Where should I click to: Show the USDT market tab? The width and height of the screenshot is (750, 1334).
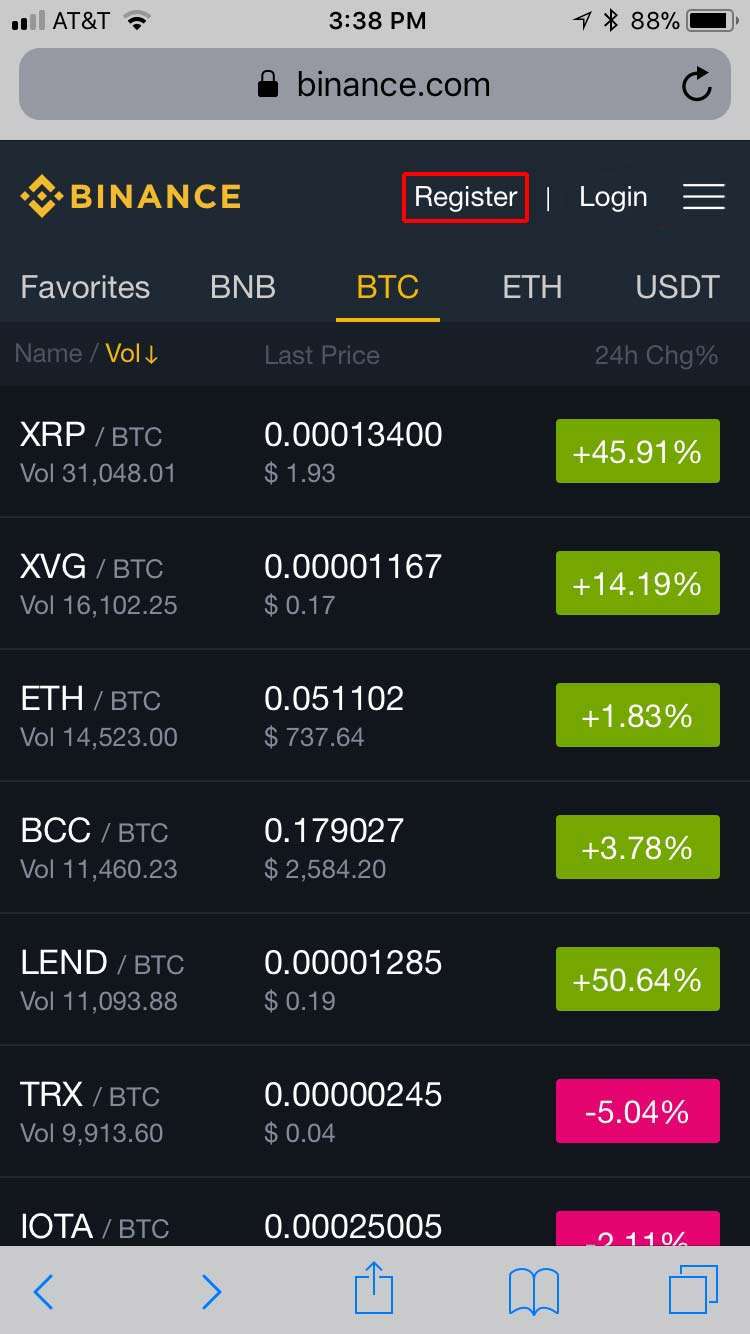click(677, 287)
